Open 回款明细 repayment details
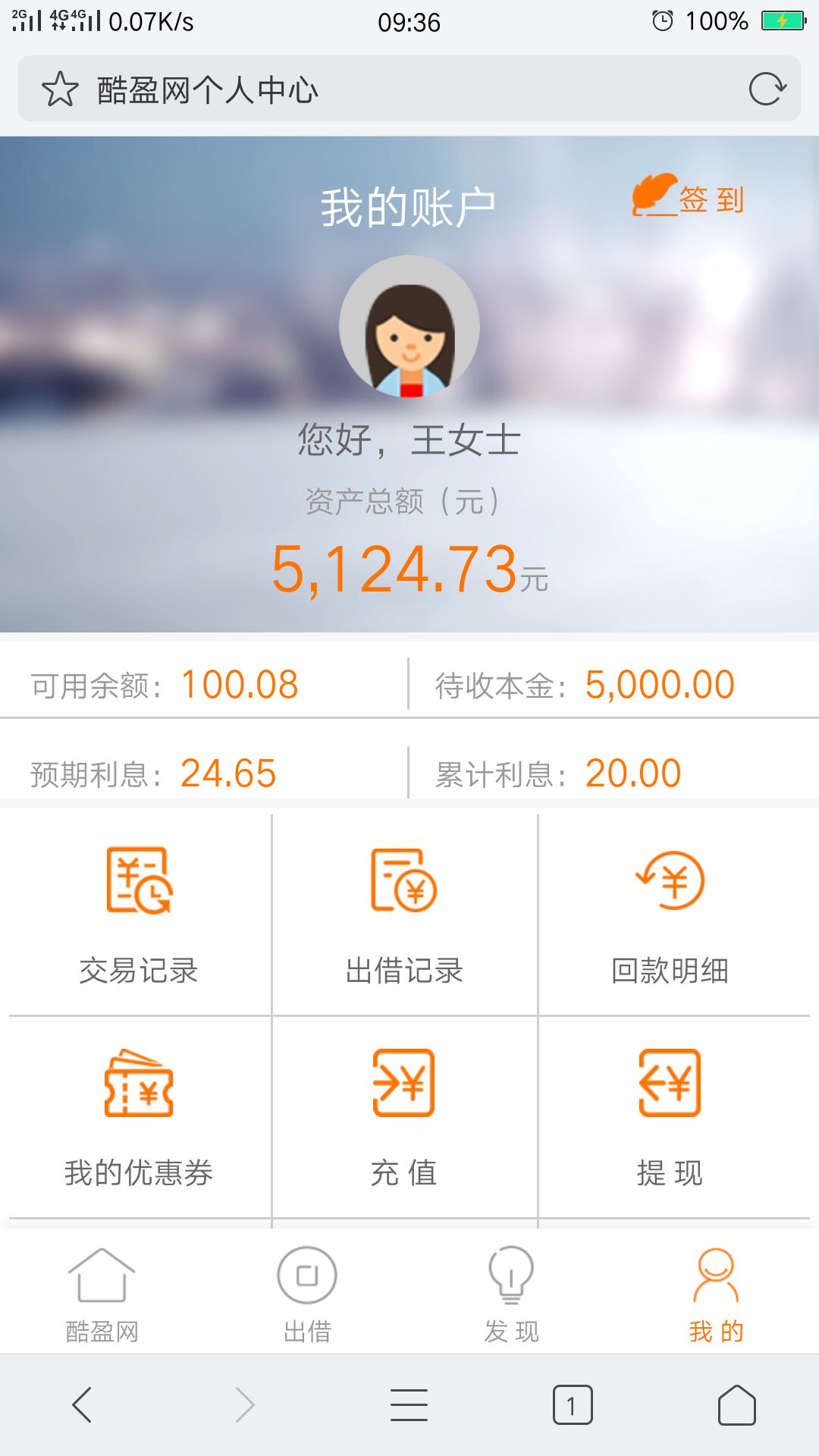The width and height of the screenshot is (819, 1456). click(x=670, y=915)
